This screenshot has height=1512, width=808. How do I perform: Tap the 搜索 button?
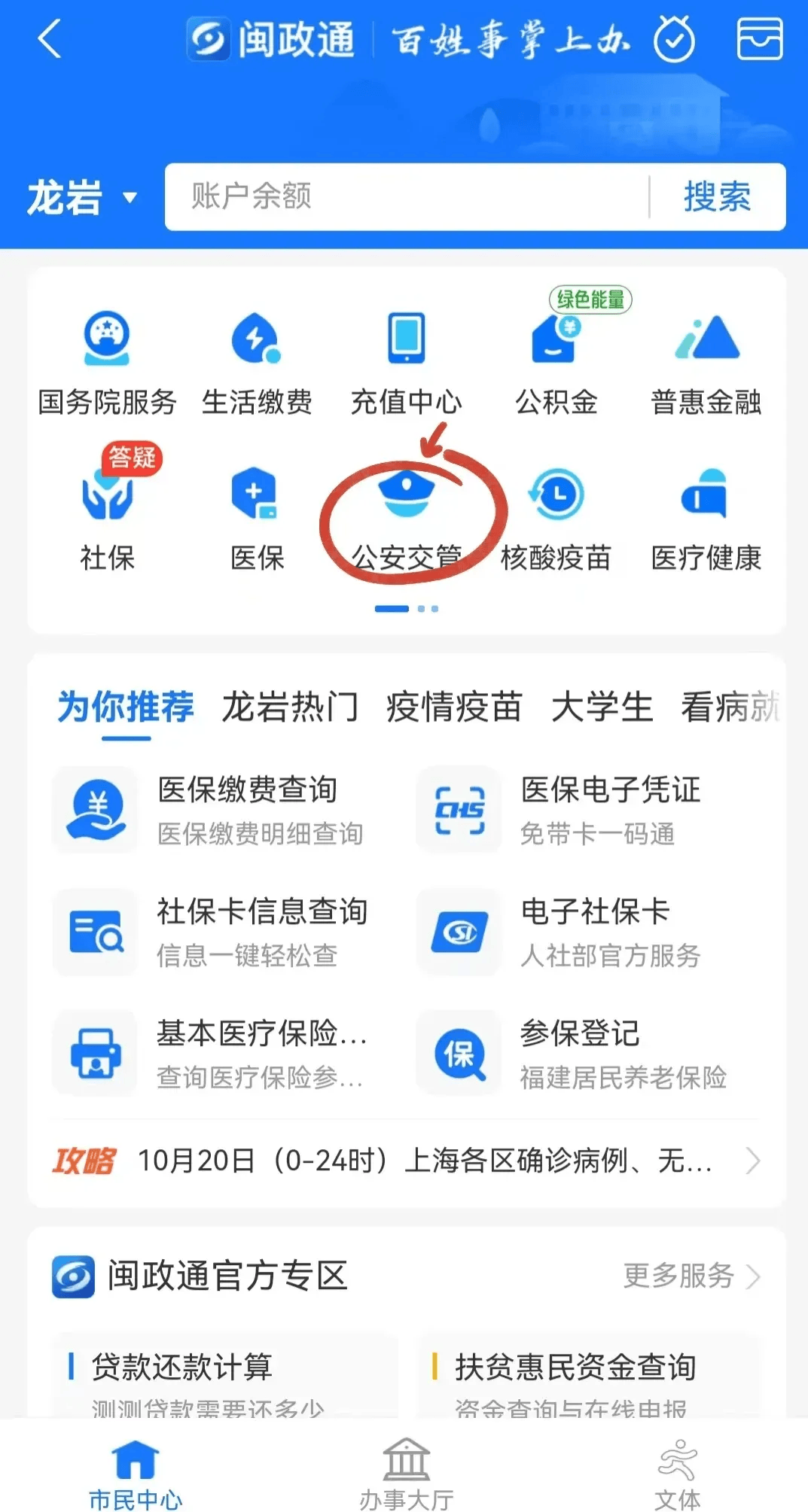tap(716, 197)
